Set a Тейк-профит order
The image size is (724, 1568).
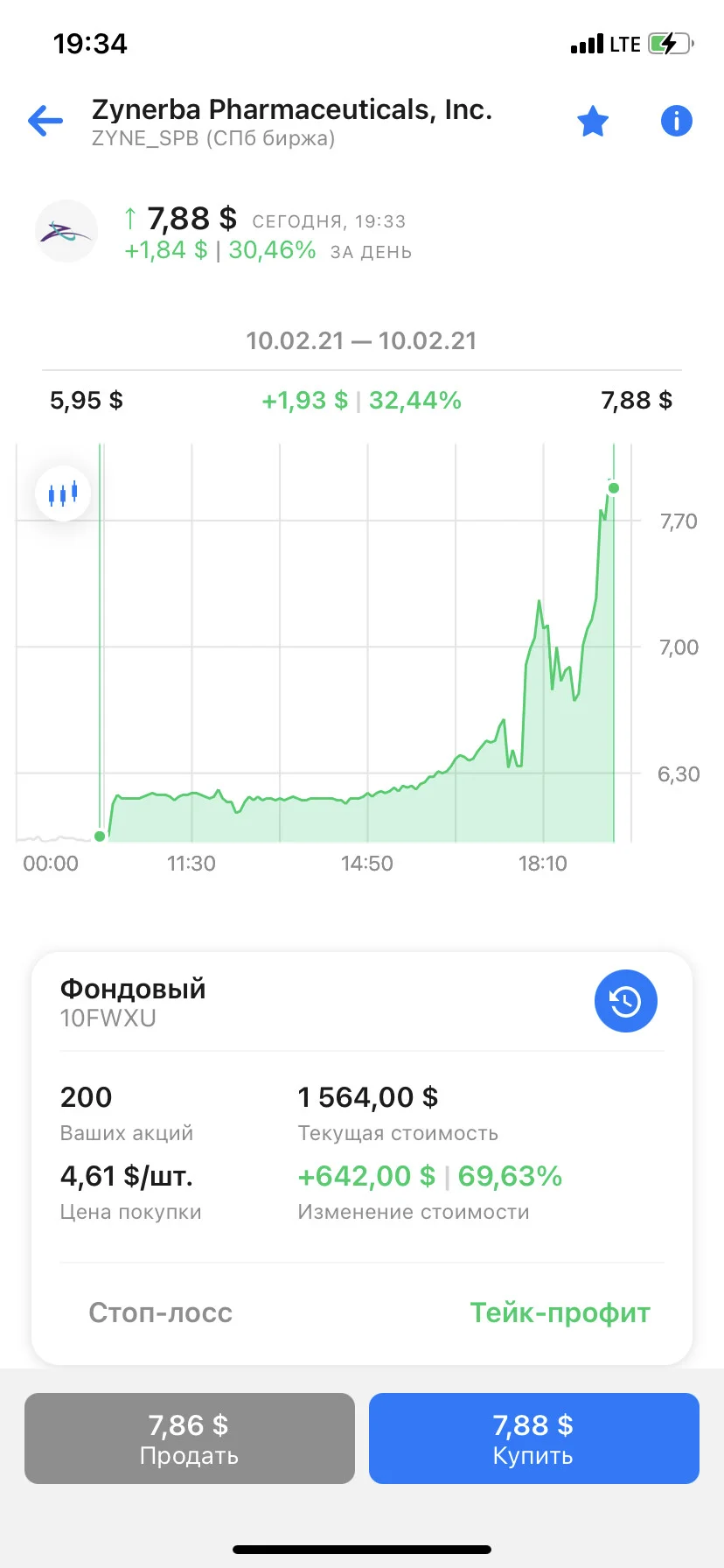[x=560, y=1312]
